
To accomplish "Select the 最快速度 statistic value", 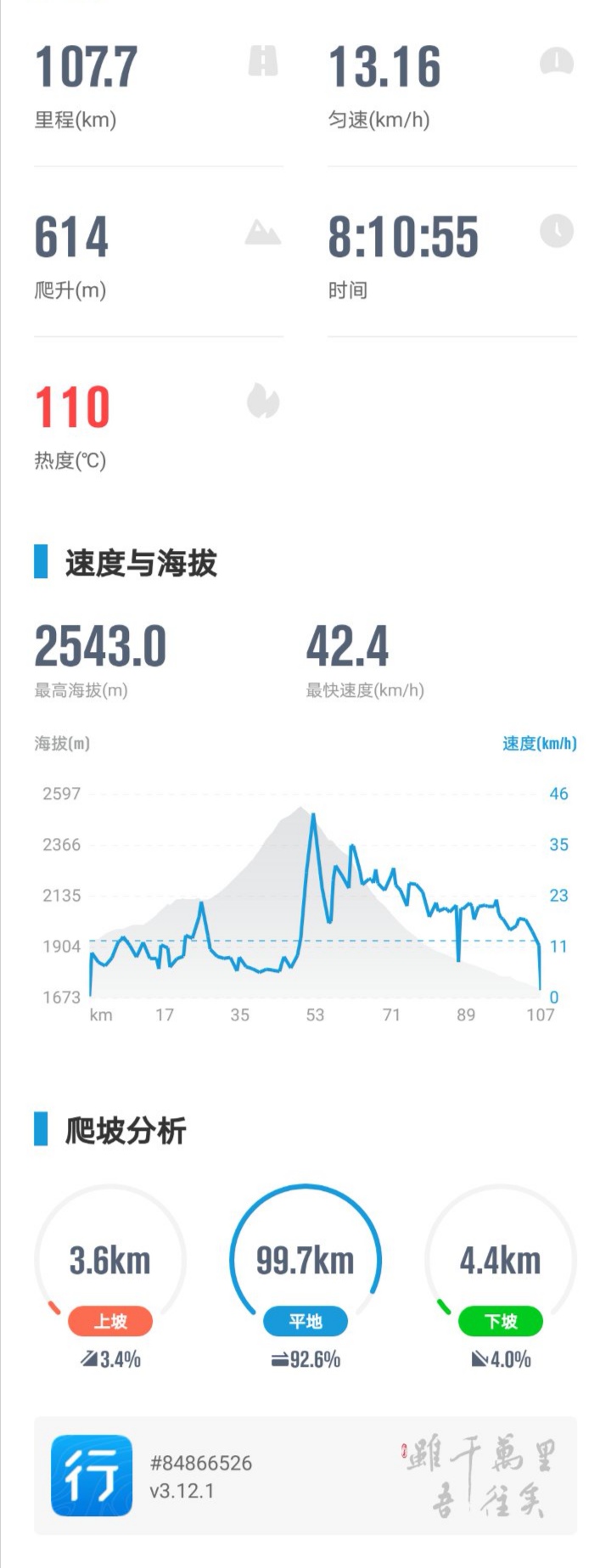I will (x=348, y=648).
